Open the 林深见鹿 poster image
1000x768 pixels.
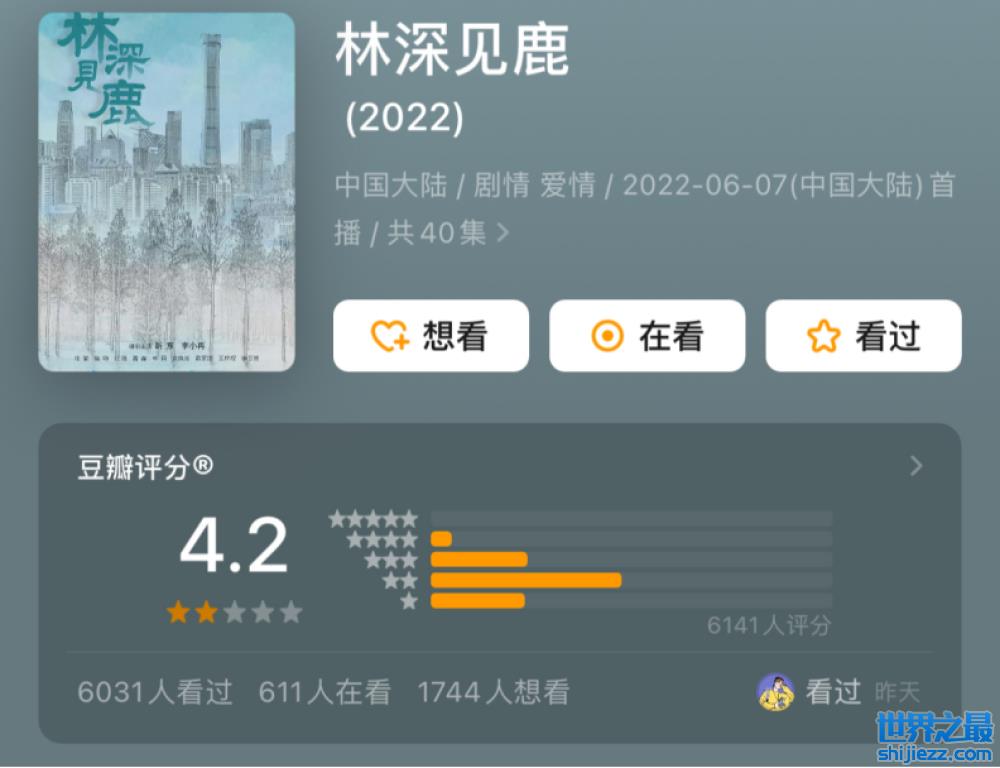[x=167, y=192]
